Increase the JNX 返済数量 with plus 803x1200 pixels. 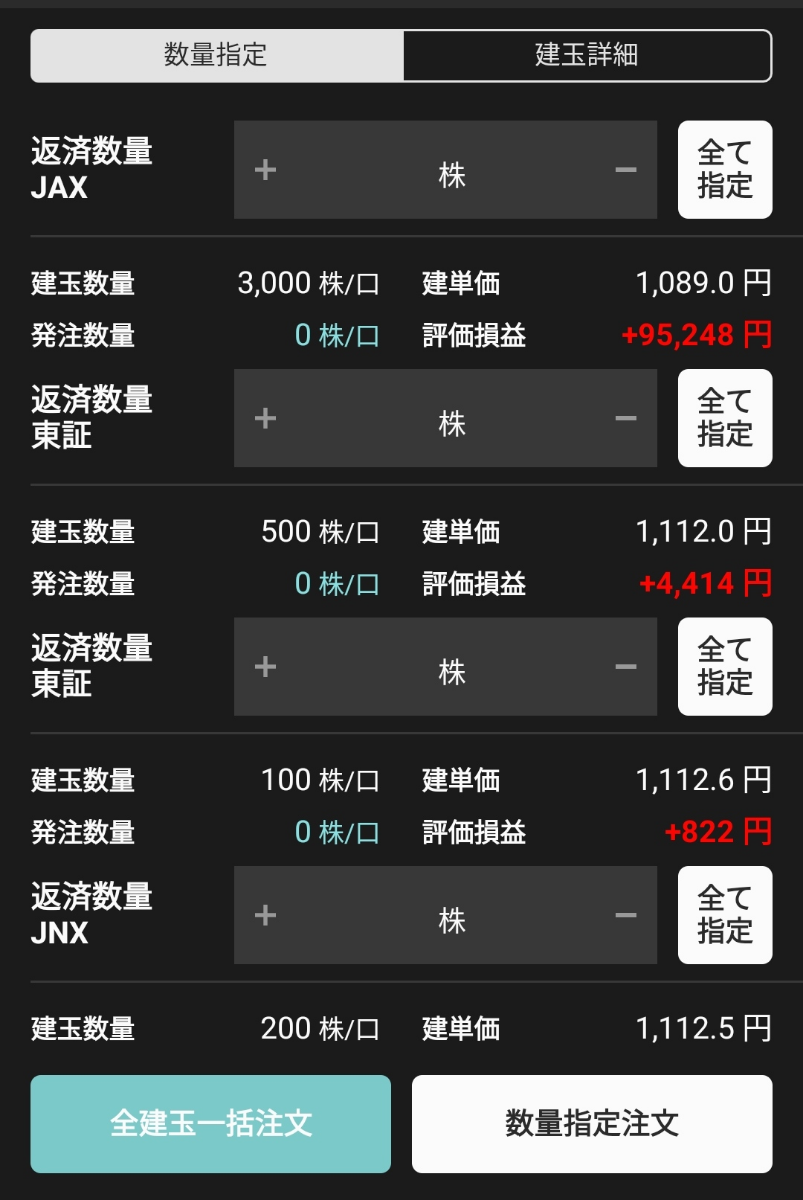(265, 915)
